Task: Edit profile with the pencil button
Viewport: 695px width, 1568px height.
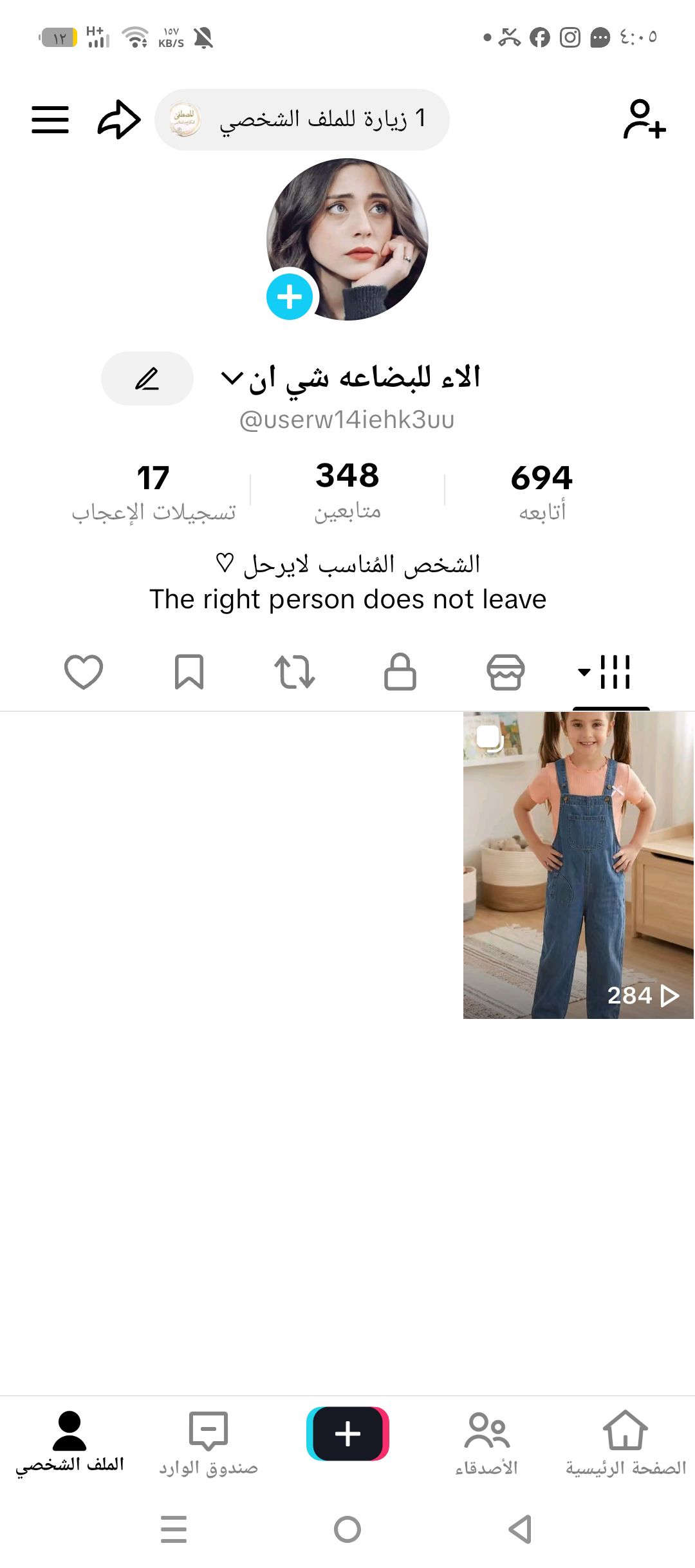Action: [147, 378]
